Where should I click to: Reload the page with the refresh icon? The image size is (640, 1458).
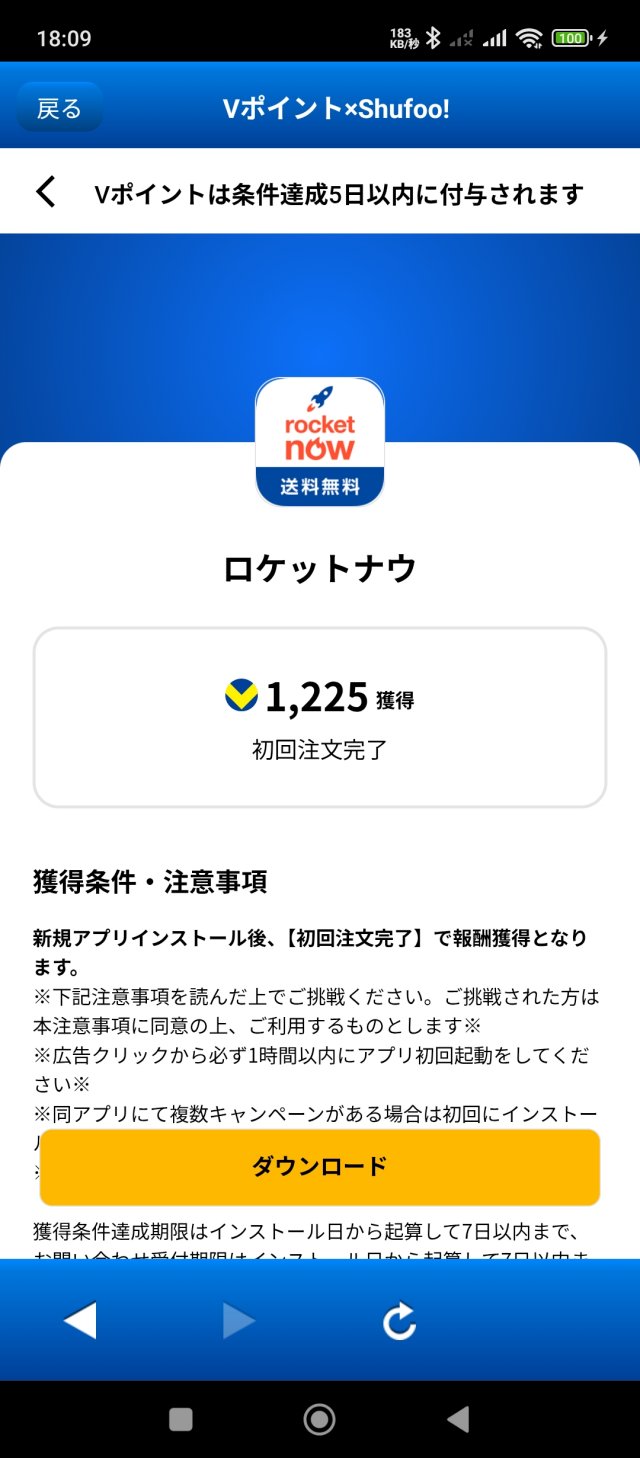[x=399, y=1322]
